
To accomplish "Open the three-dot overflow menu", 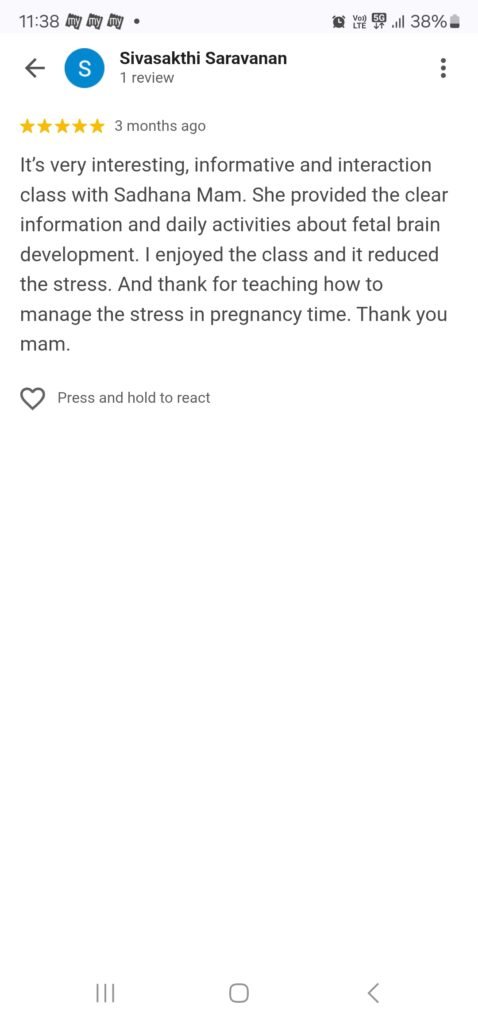I will 443,68.
